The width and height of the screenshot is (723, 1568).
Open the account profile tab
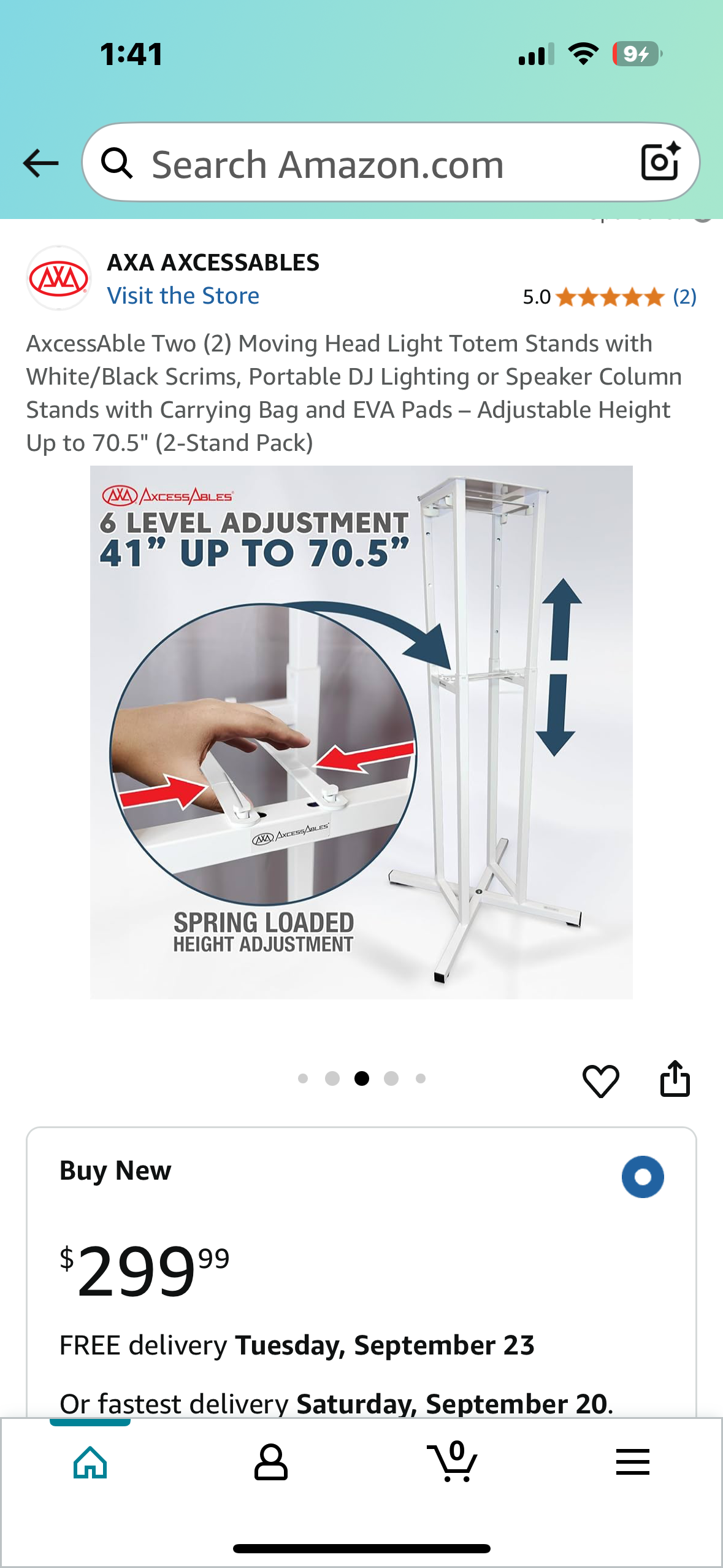click(270, 1462)
